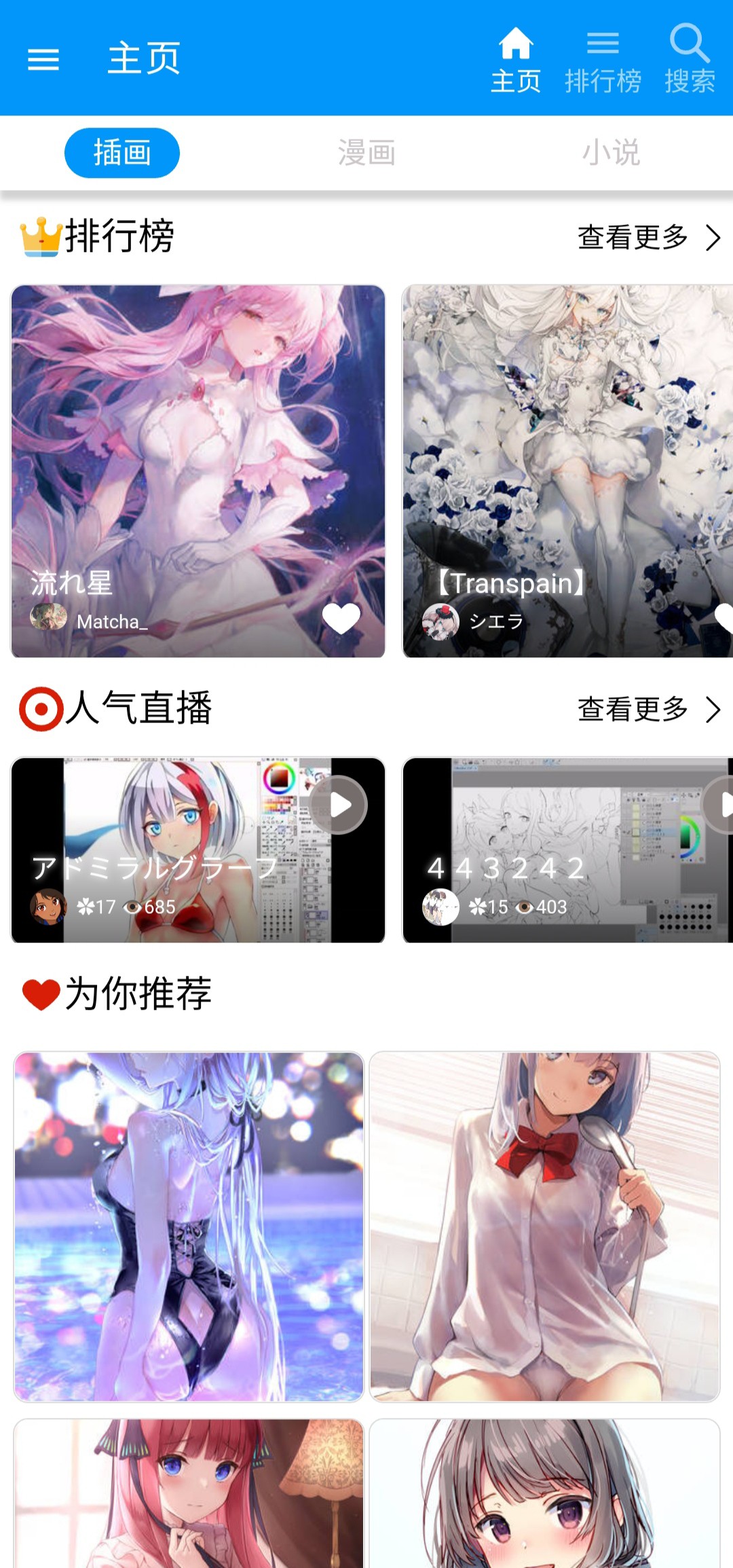Open the recommended gray-haired girl illustration

pyautogui.click(x=544, y=1494)
